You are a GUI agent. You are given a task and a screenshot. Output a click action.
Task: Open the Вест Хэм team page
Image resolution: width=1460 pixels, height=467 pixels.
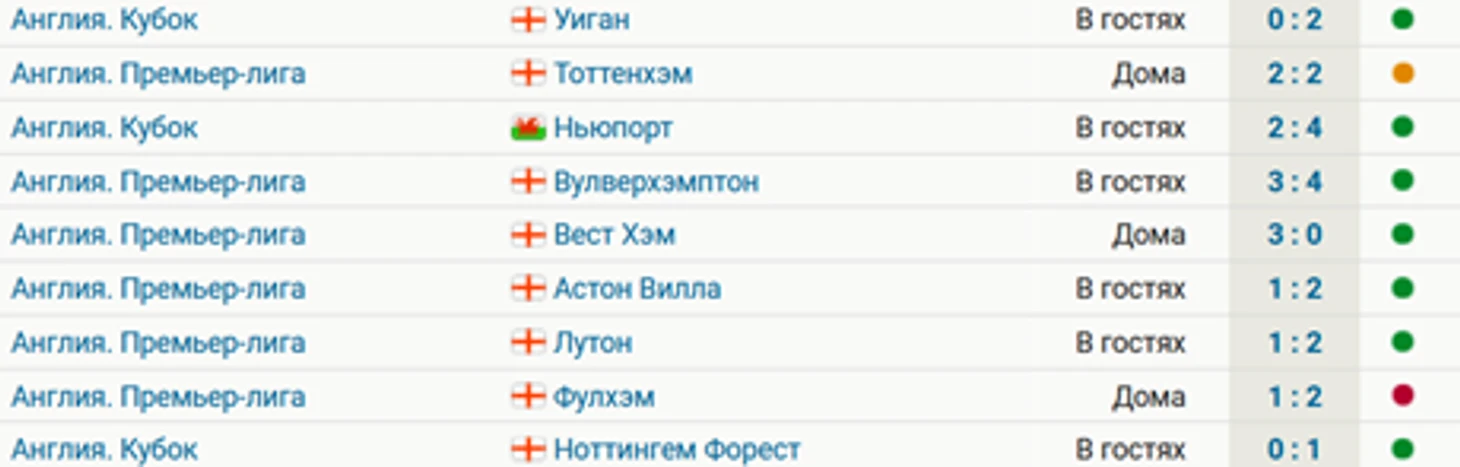[x=614, y=235]
